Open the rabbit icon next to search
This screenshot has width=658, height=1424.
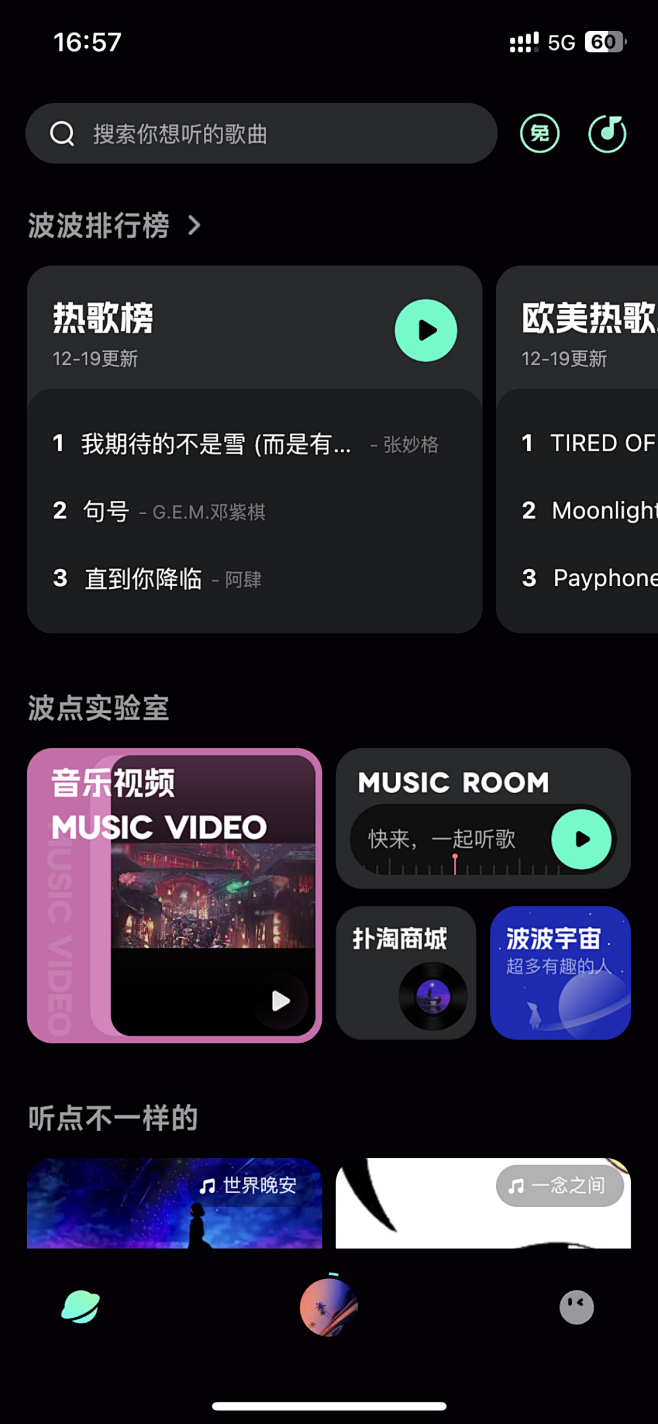click(540, 134)
